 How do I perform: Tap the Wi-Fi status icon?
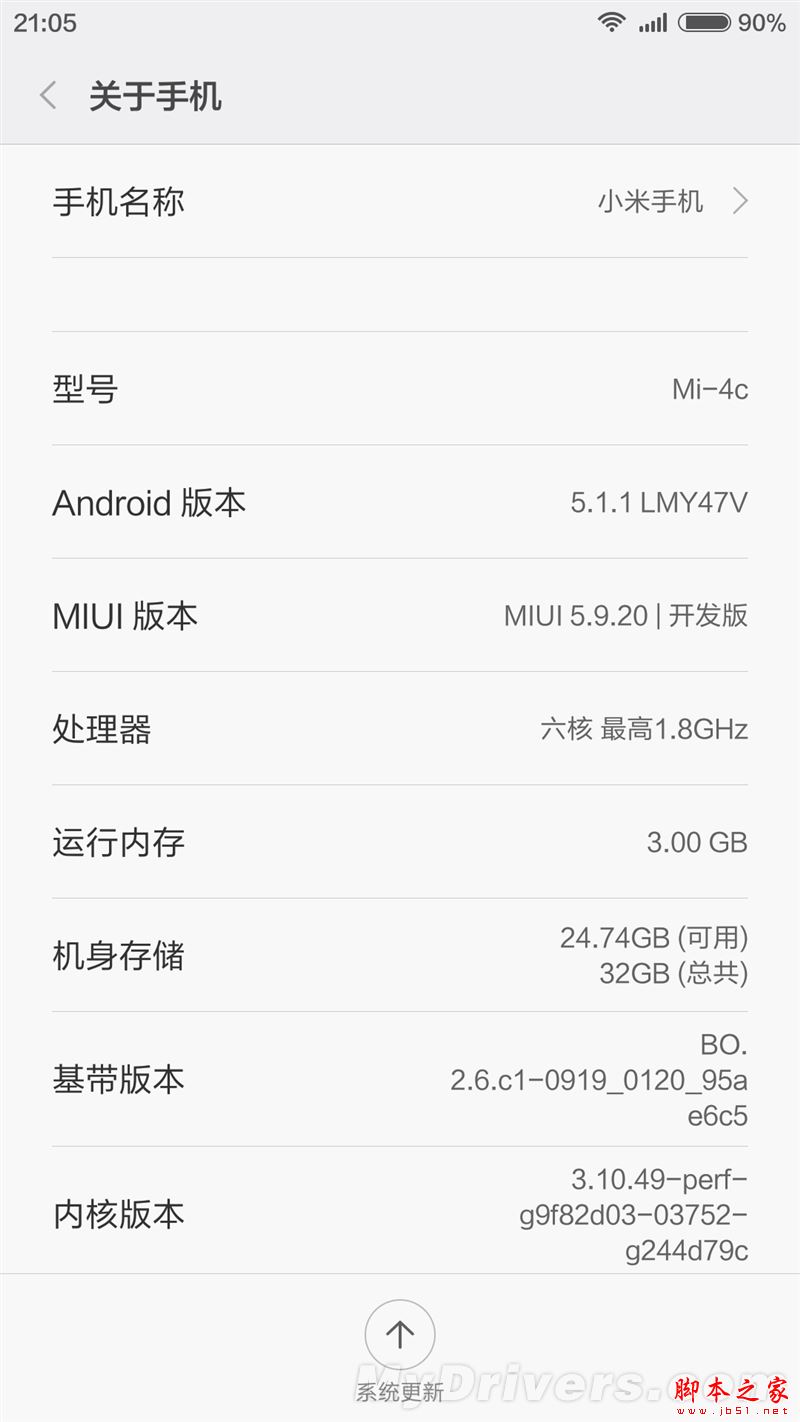pos(611,21)
